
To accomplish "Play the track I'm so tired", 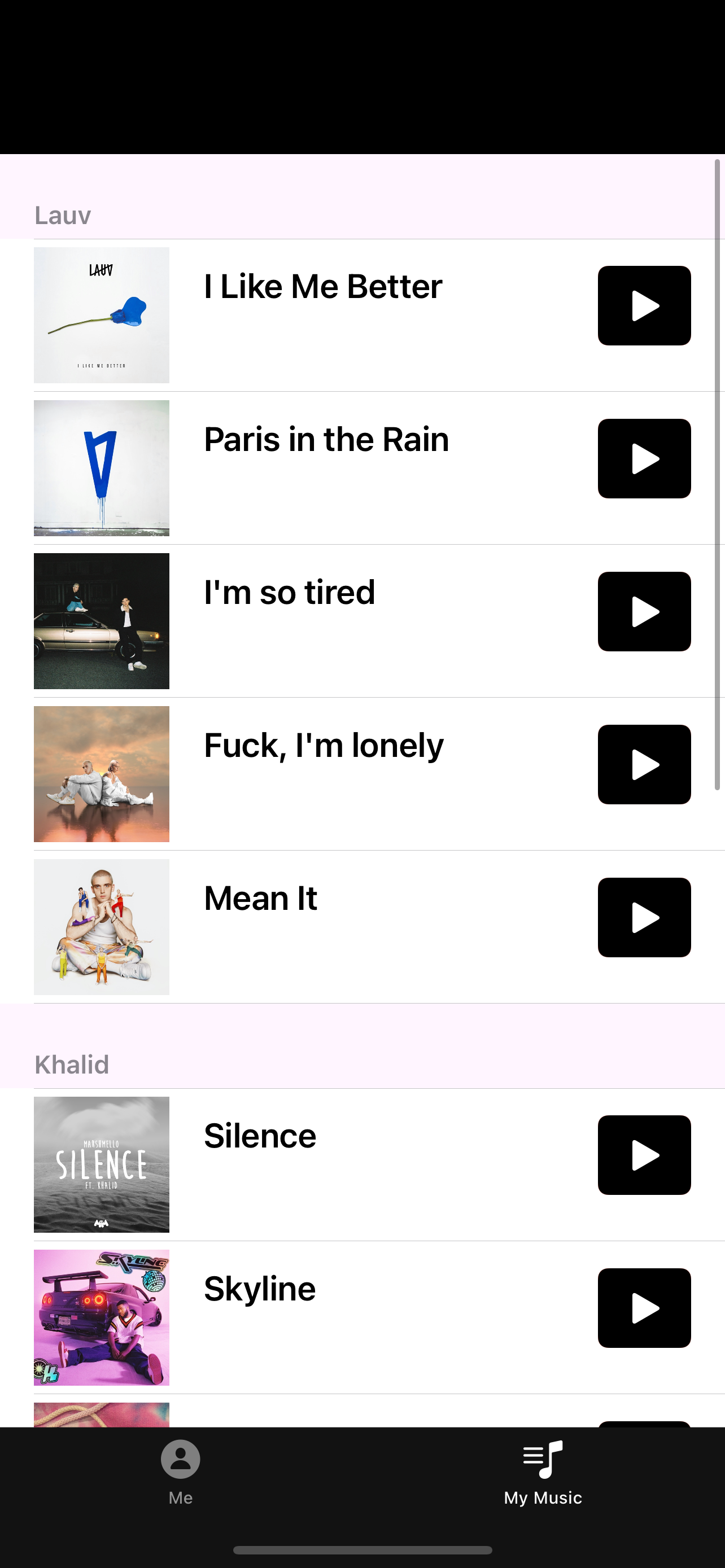I will [644, 612].
